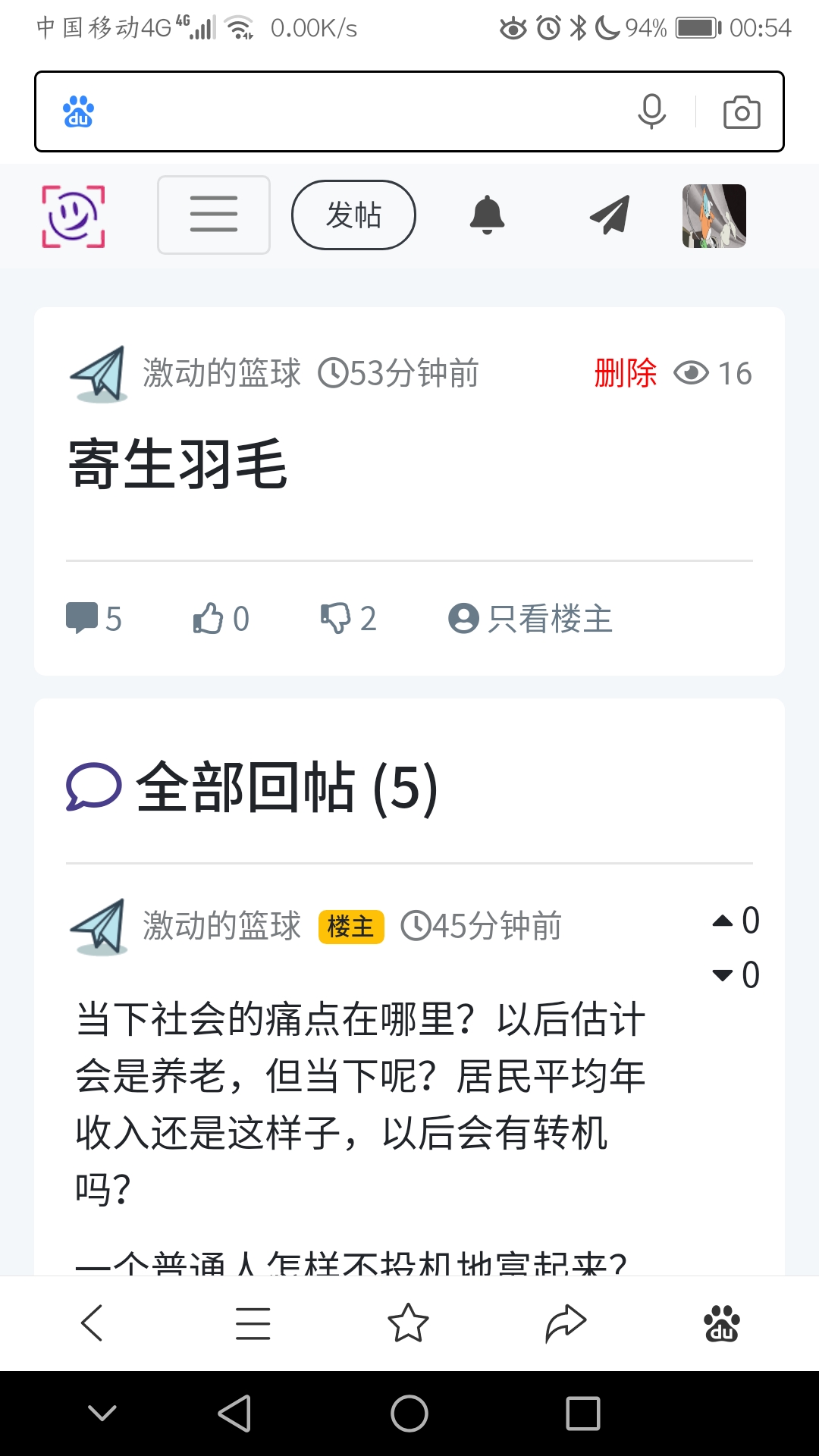Dislike the post 寄生羽毛
Image resolution: width=819 pixels, height=1456 pixels.
click(347, 619)
